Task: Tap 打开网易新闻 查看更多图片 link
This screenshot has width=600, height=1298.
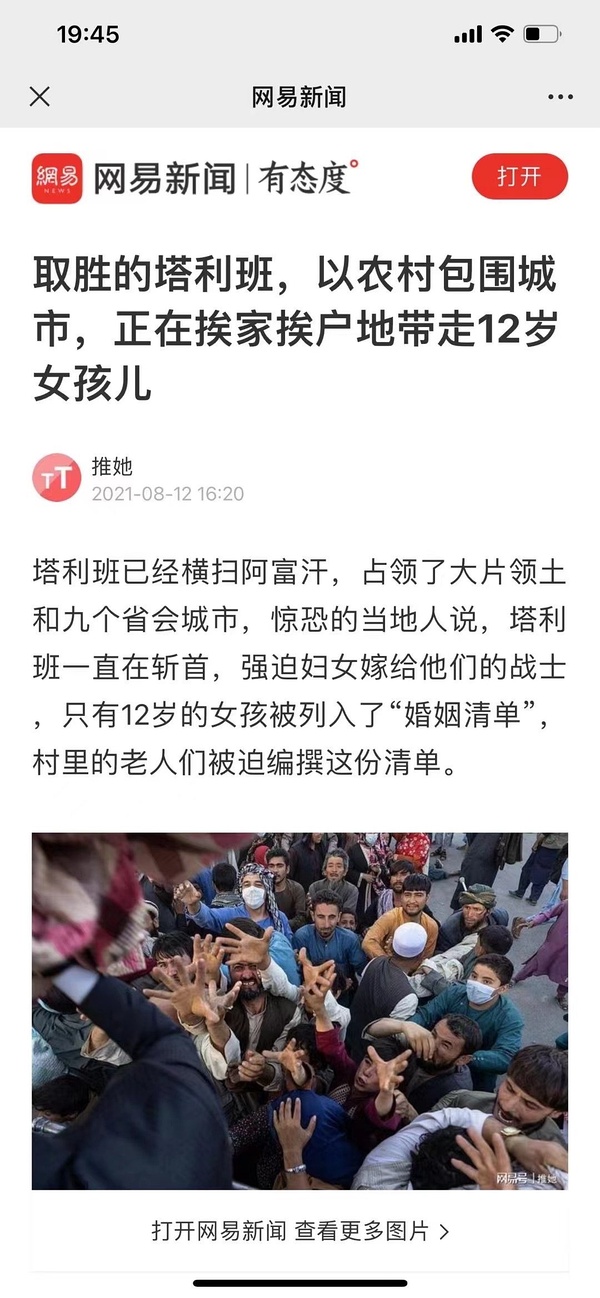Action: point(300,1230)
